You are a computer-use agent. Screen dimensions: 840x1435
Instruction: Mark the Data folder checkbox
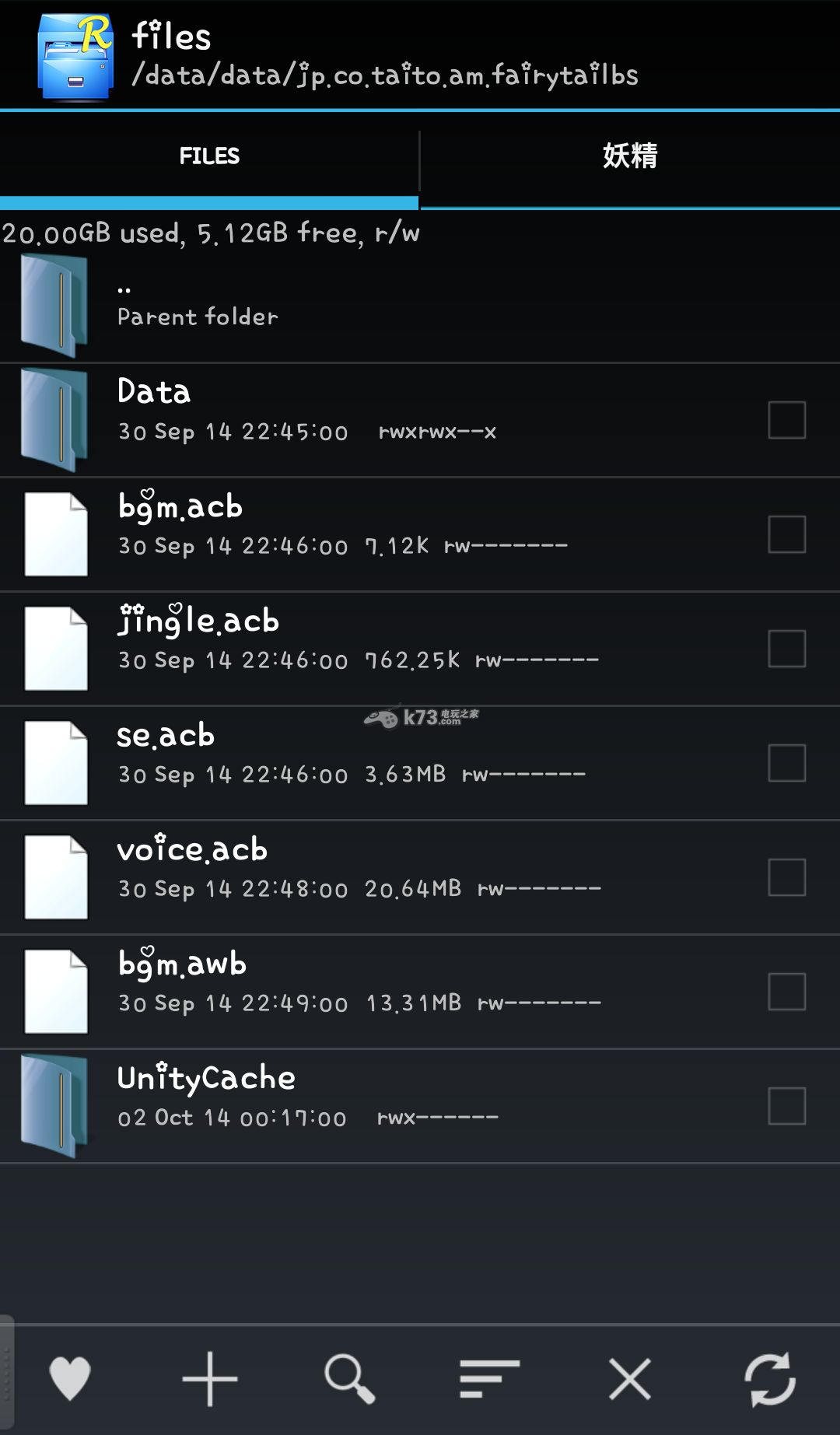click(786, 420)
